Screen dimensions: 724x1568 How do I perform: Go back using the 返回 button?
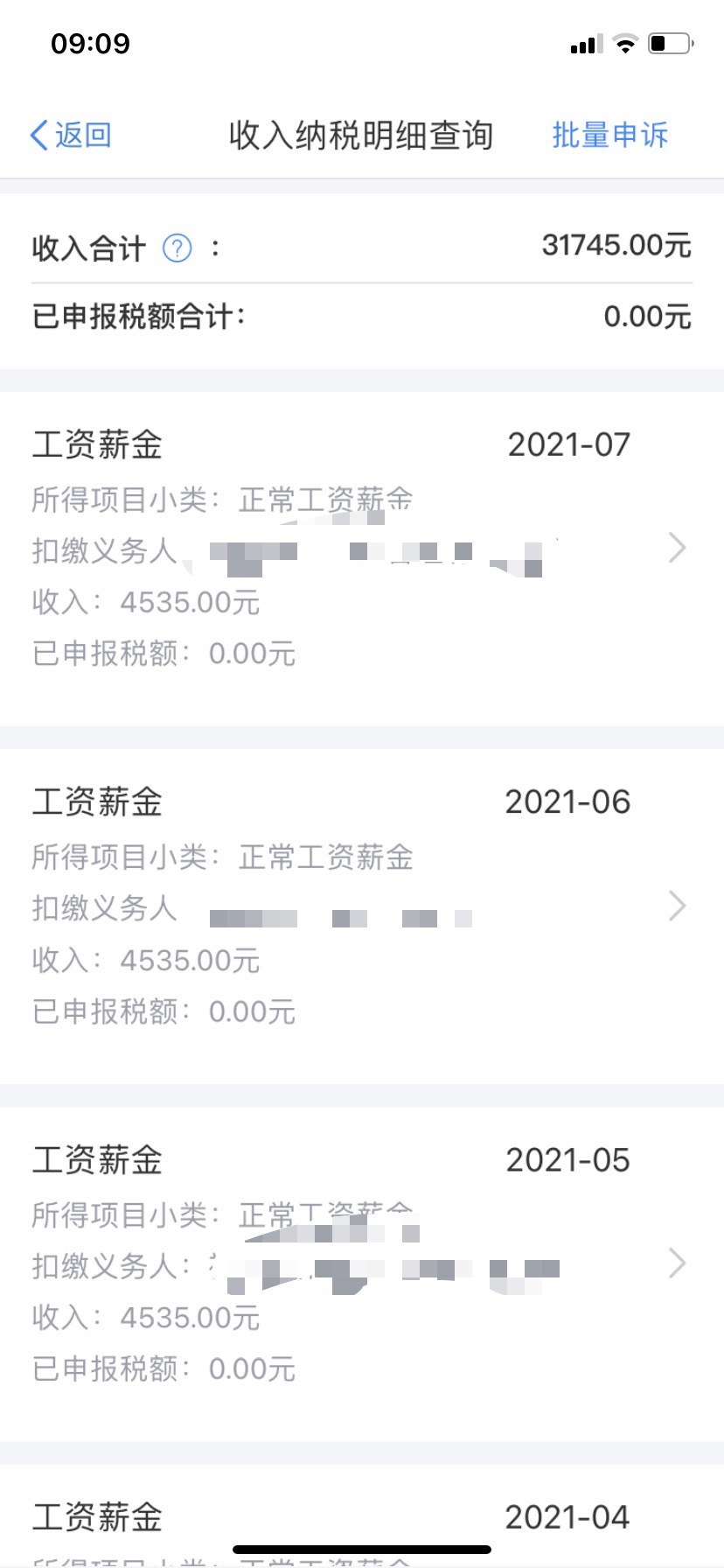pos(71,136)
